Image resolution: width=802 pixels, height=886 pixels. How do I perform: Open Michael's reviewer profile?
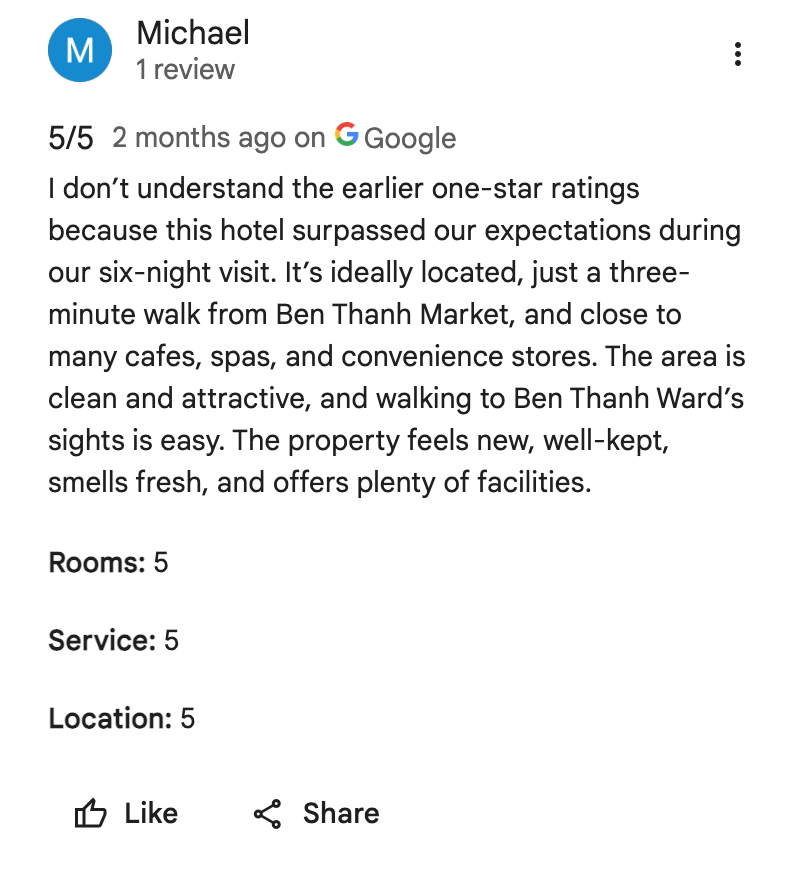point(193,33)
